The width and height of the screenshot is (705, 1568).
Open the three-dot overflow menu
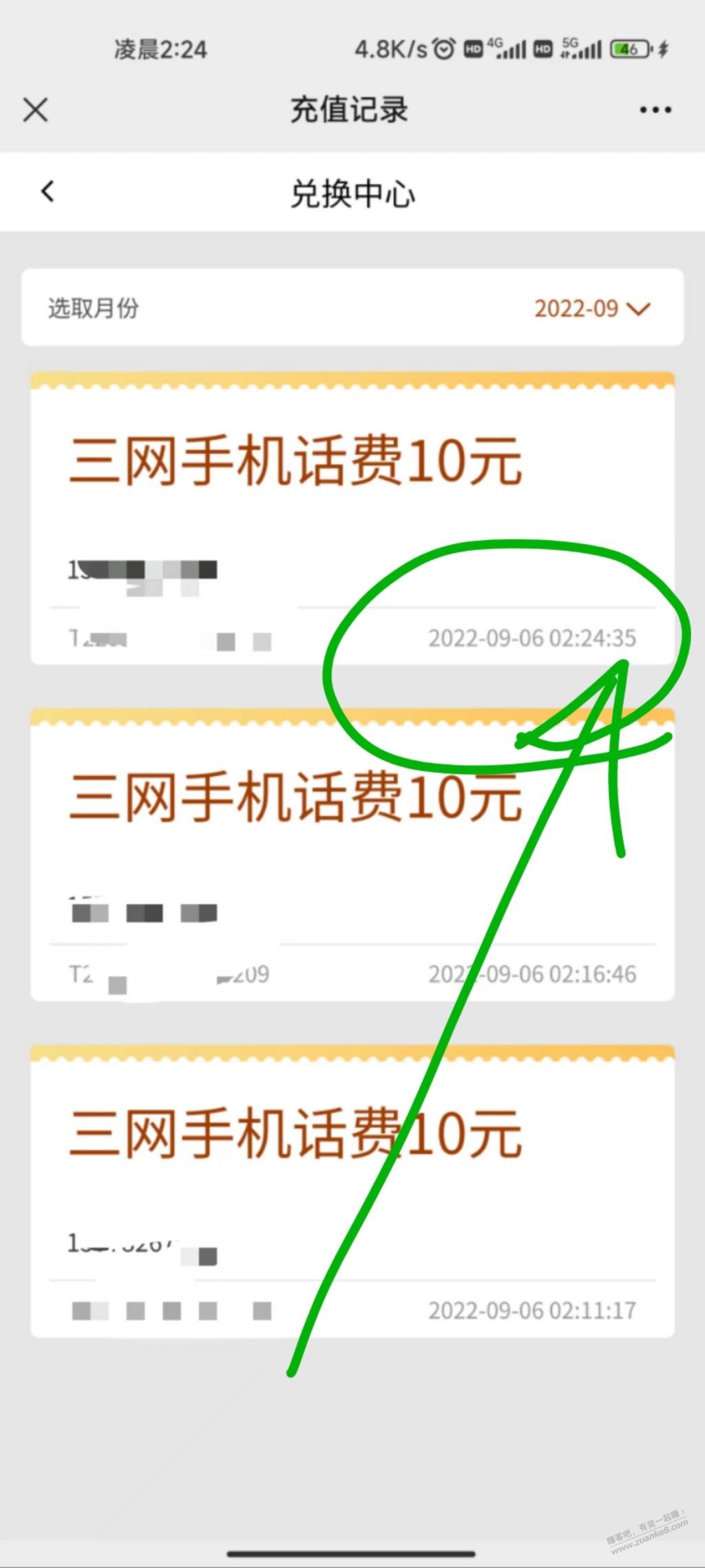(x=655, y=109)
